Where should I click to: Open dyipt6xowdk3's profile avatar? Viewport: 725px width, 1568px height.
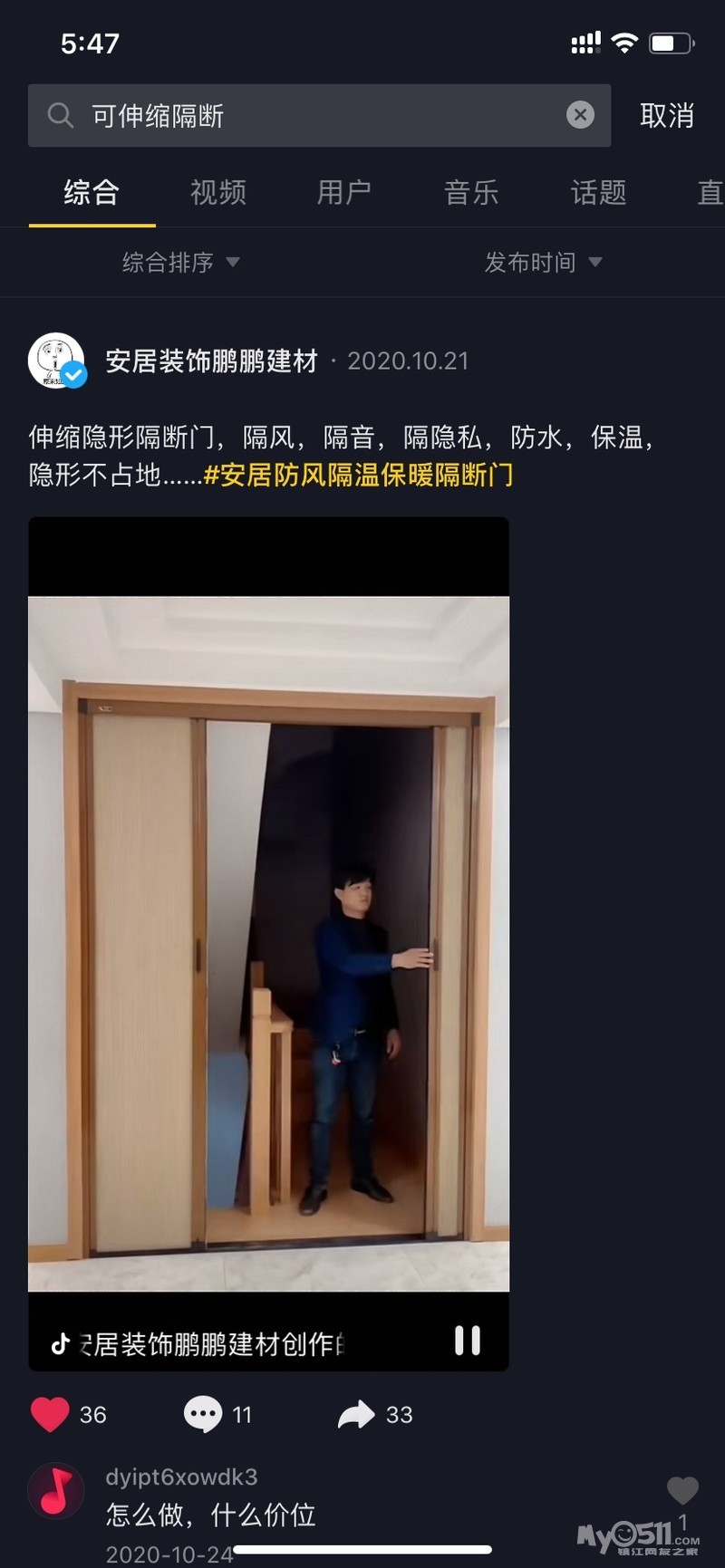point(56,1491)
